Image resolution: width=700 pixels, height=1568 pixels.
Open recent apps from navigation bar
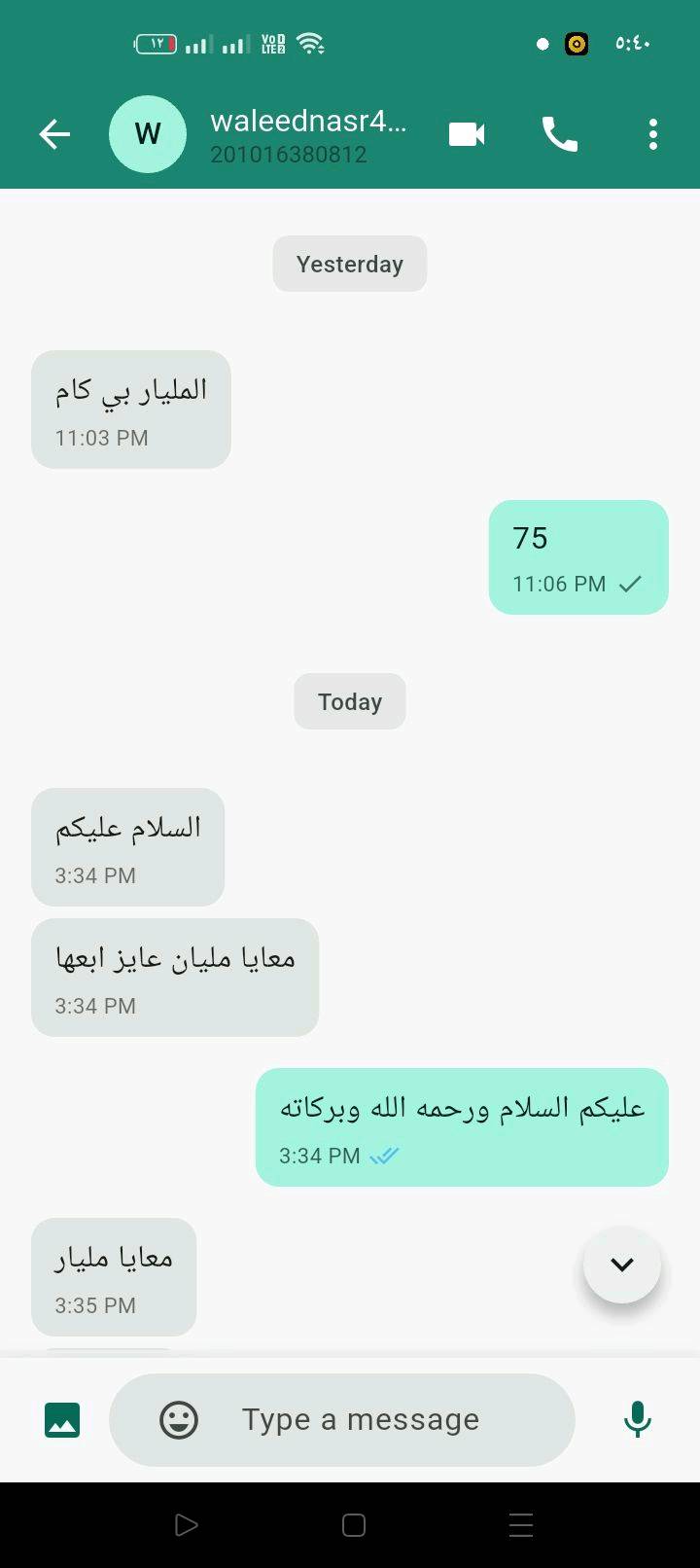pyautogui.click(x=521, y=1525)
